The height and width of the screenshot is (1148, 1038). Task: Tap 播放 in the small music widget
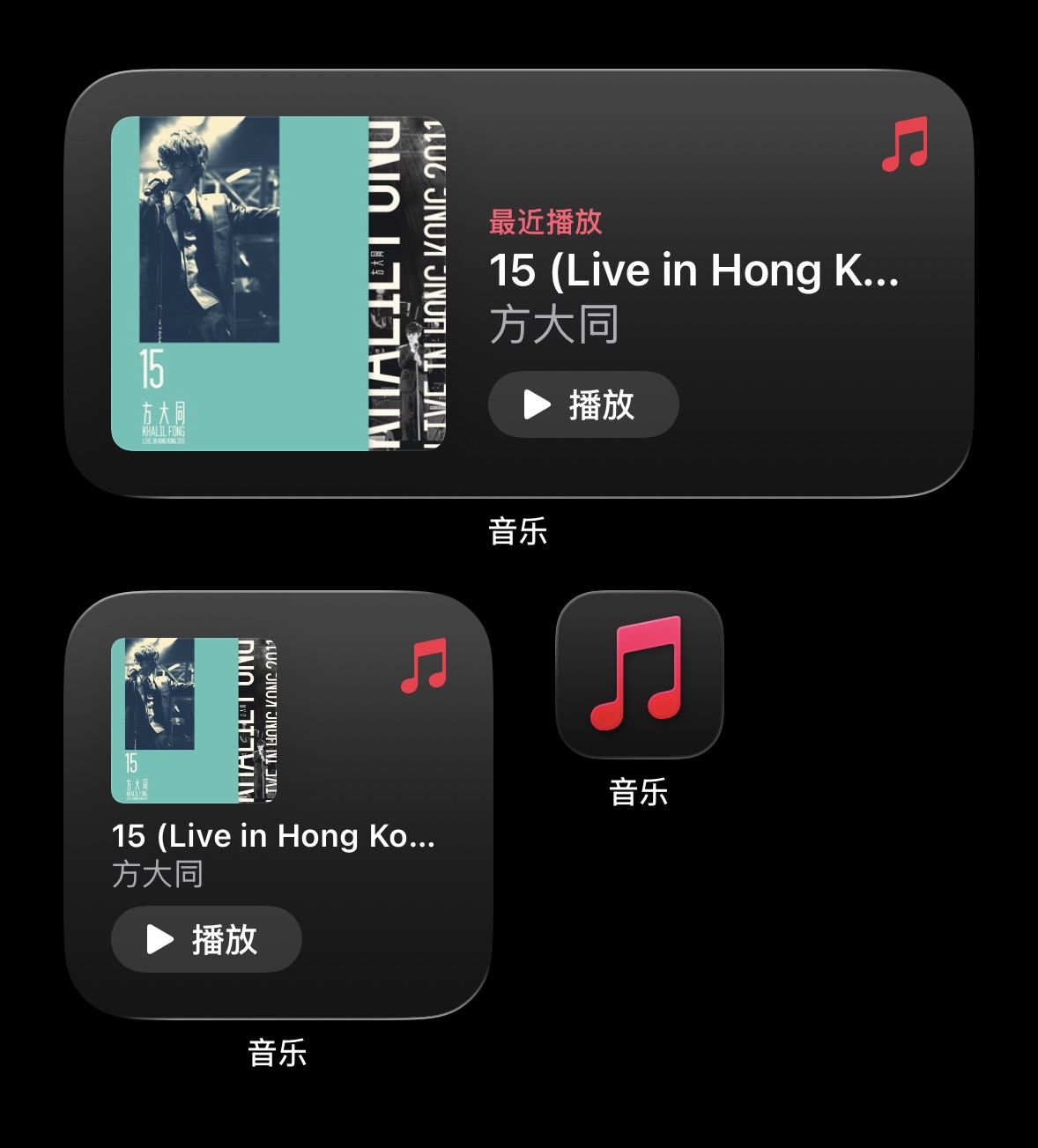point(206,939)
